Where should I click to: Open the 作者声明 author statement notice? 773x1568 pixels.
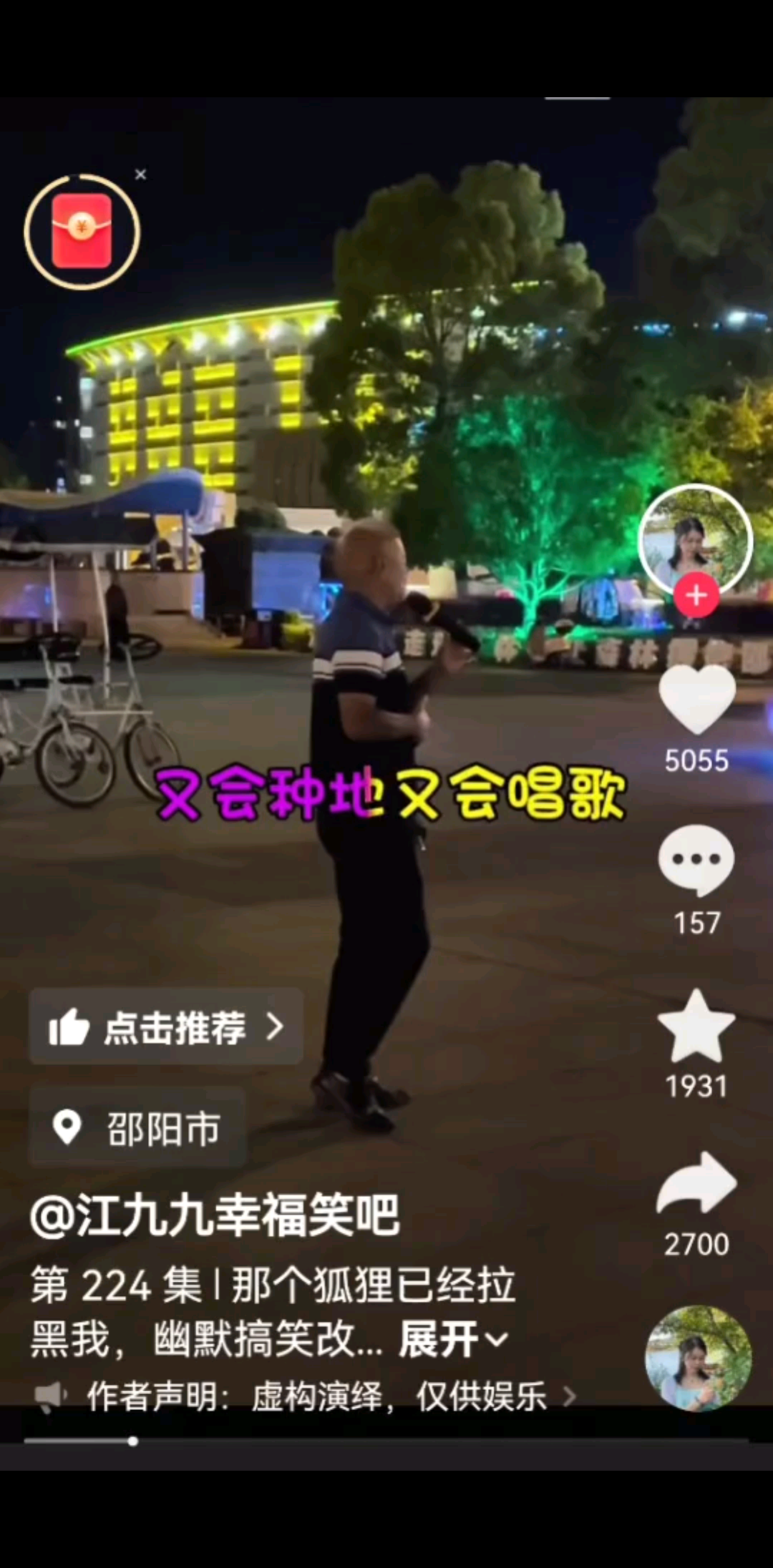pyautogui.click(x=315, y=1396)
